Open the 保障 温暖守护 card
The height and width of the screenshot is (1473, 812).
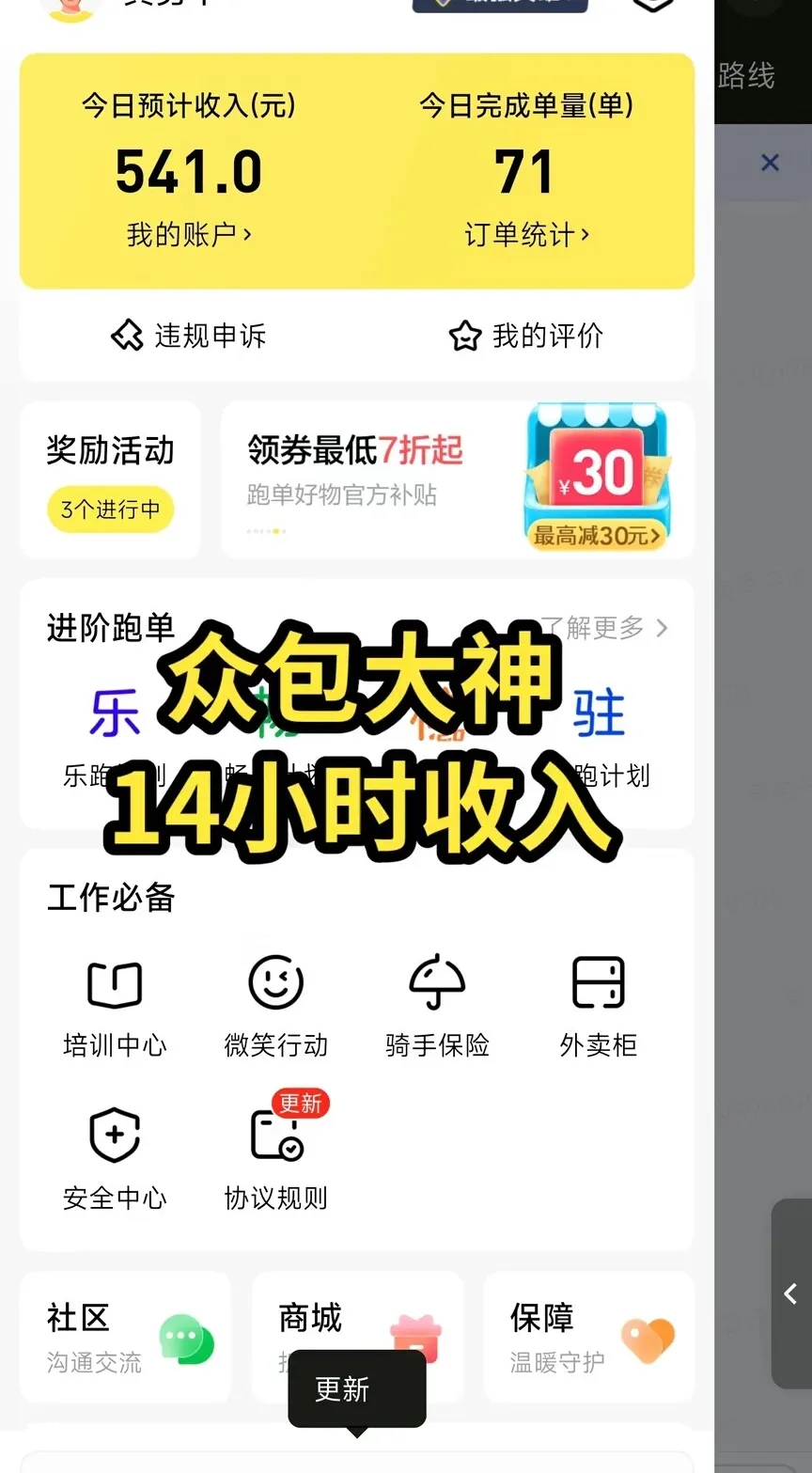click(x=589, y=1337)
